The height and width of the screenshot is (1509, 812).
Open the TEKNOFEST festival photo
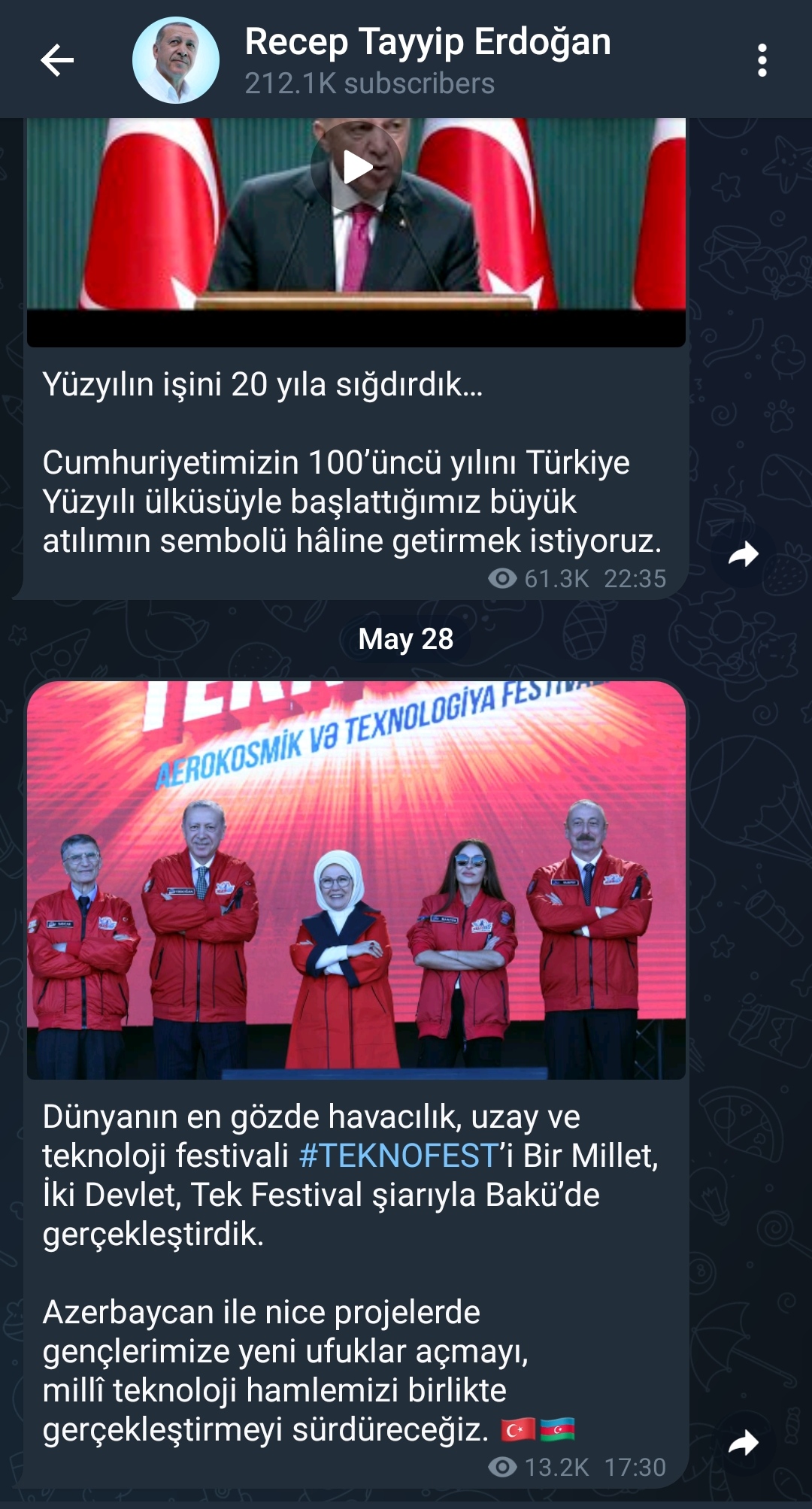(356, 880)
